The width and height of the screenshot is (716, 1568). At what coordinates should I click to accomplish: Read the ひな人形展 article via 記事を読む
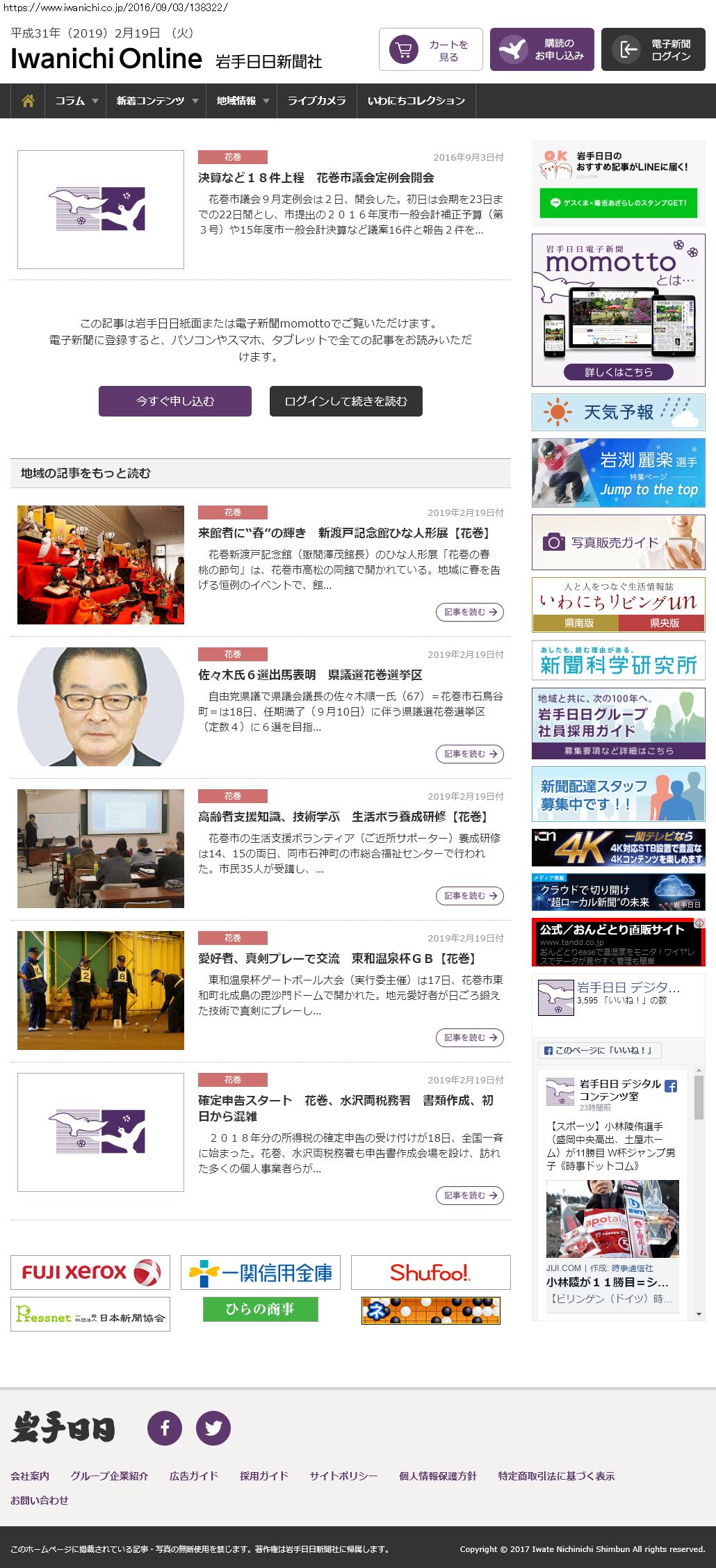[x=470, y=612]
